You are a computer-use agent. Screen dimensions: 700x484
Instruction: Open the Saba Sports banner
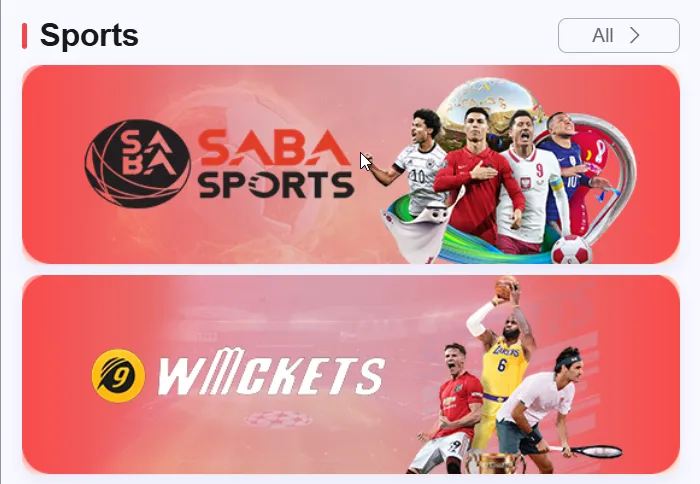pyautogui.click(x=350, y=164)
